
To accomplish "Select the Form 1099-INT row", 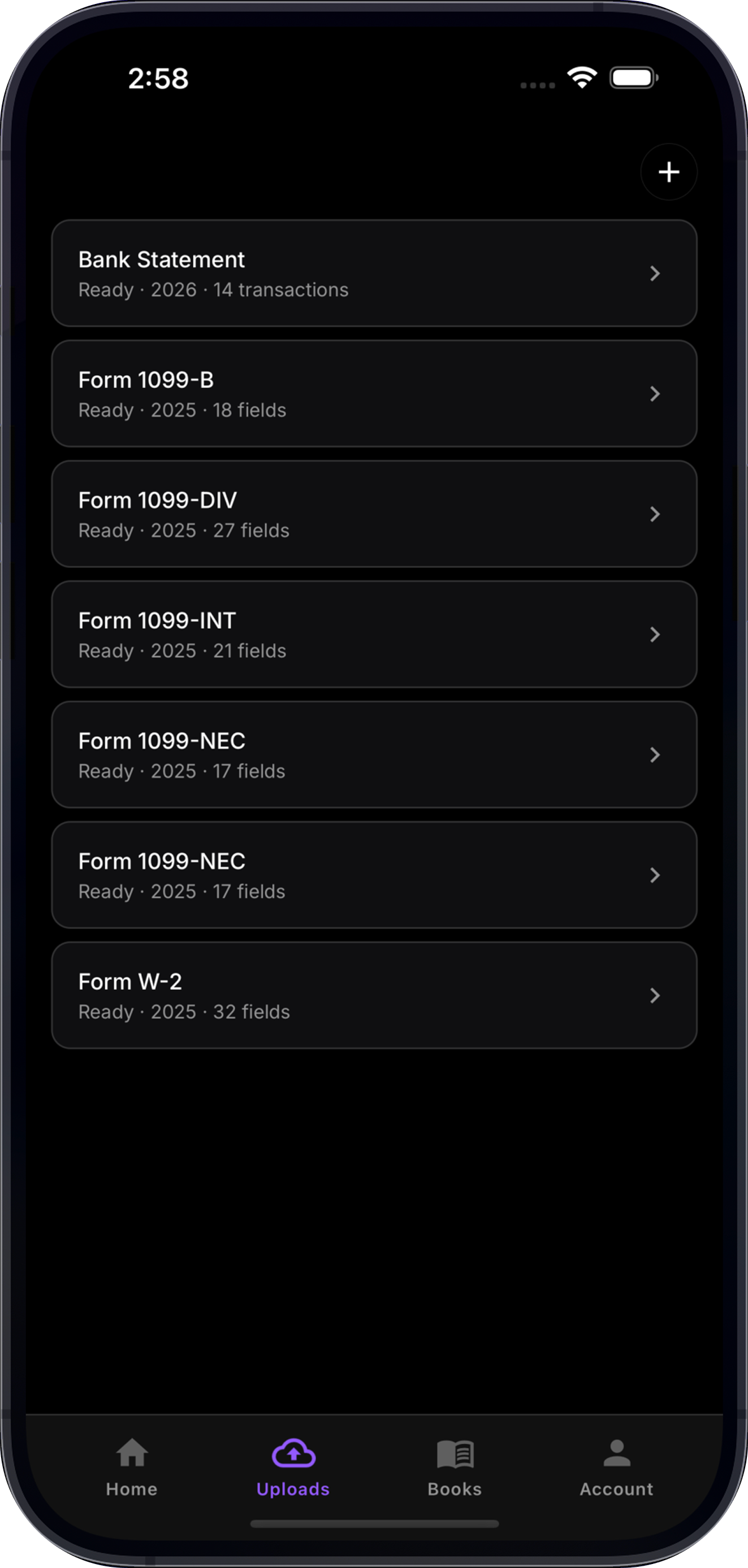I will point(374,634).
